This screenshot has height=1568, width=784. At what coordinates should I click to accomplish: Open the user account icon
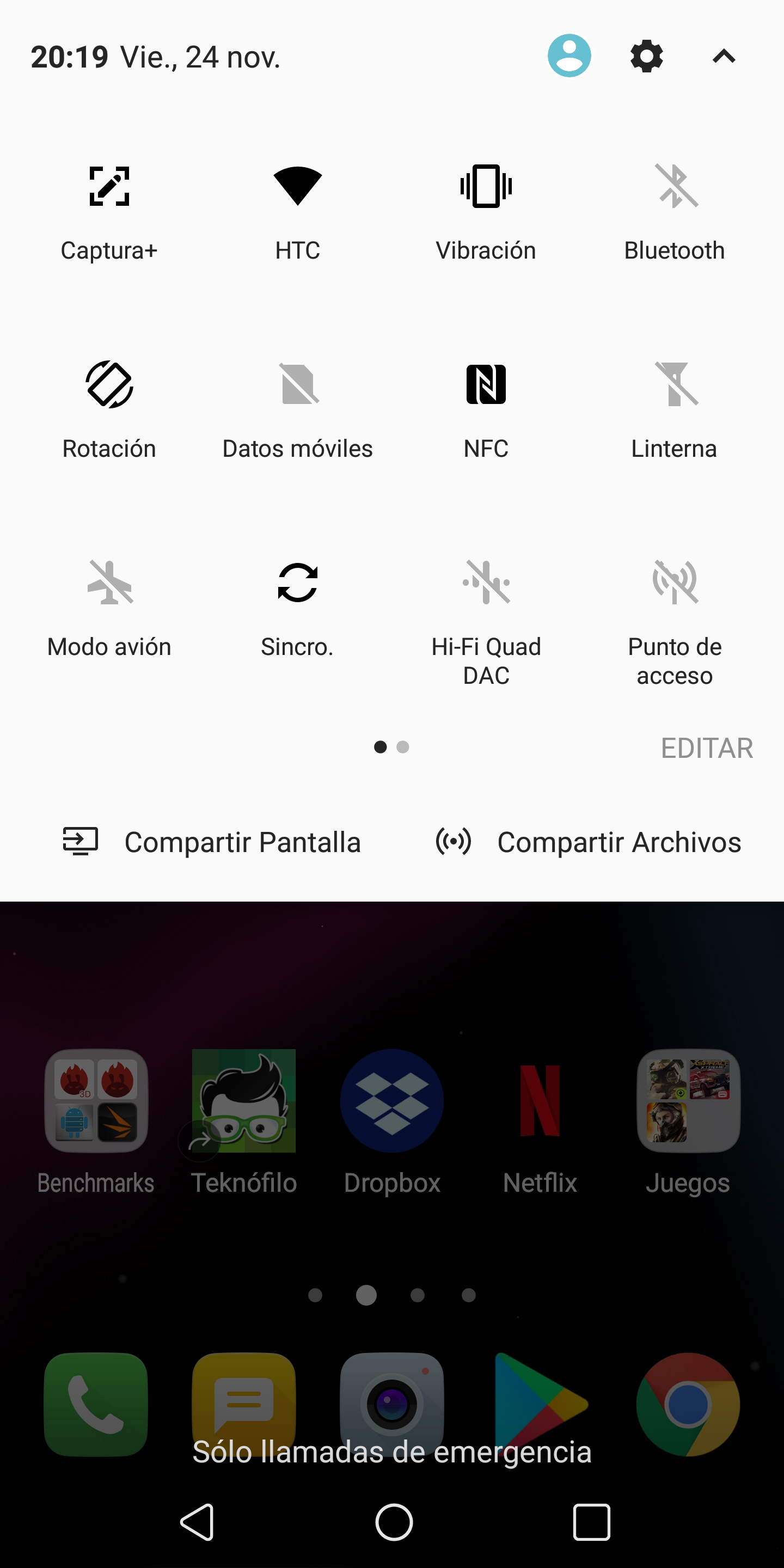569,56
